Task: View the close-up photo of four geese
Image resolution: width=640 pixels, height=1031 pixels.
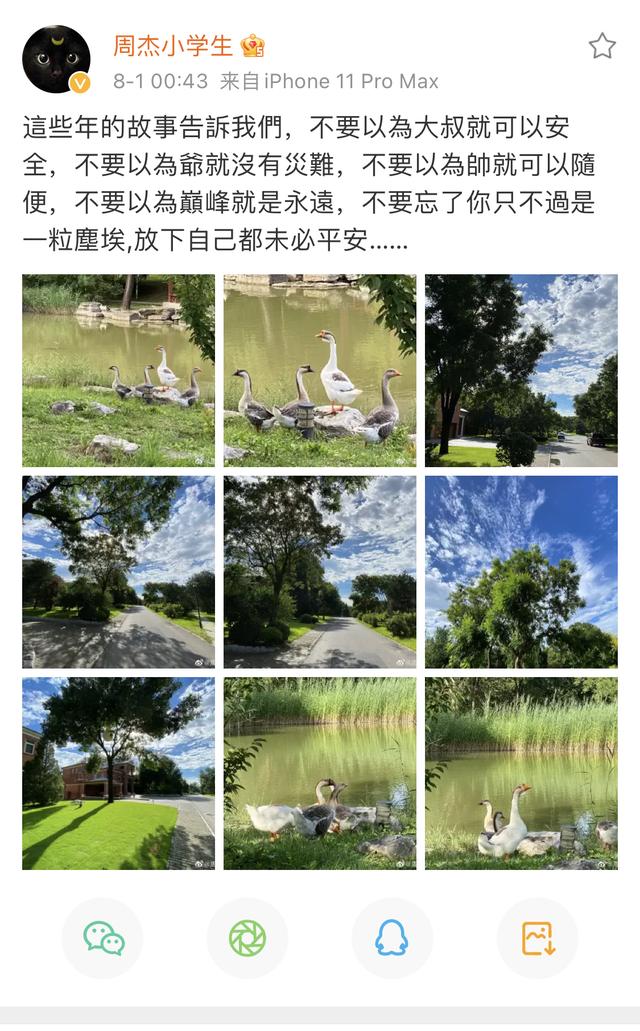Action: [320, 370]
